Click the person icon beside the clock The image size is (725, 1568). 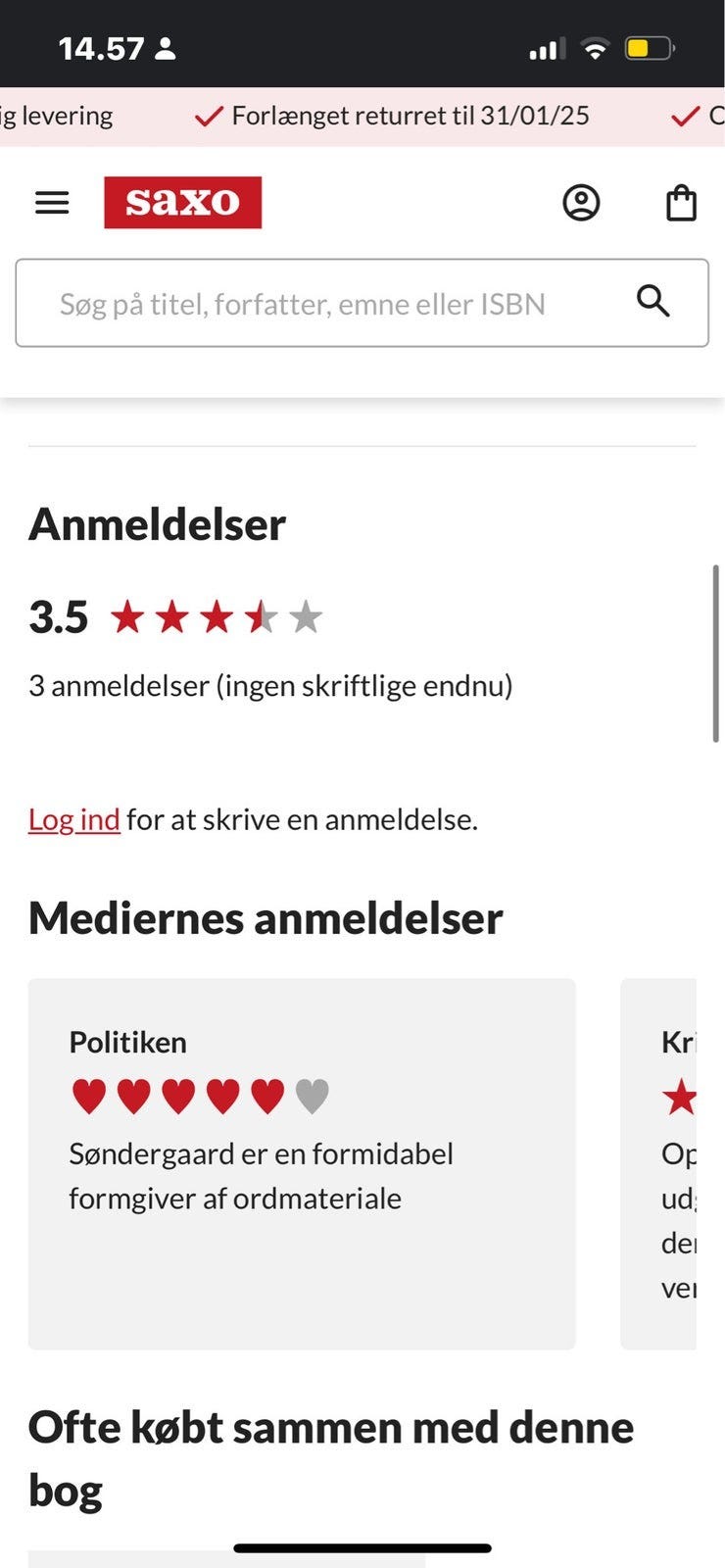(x=165, y=46)
